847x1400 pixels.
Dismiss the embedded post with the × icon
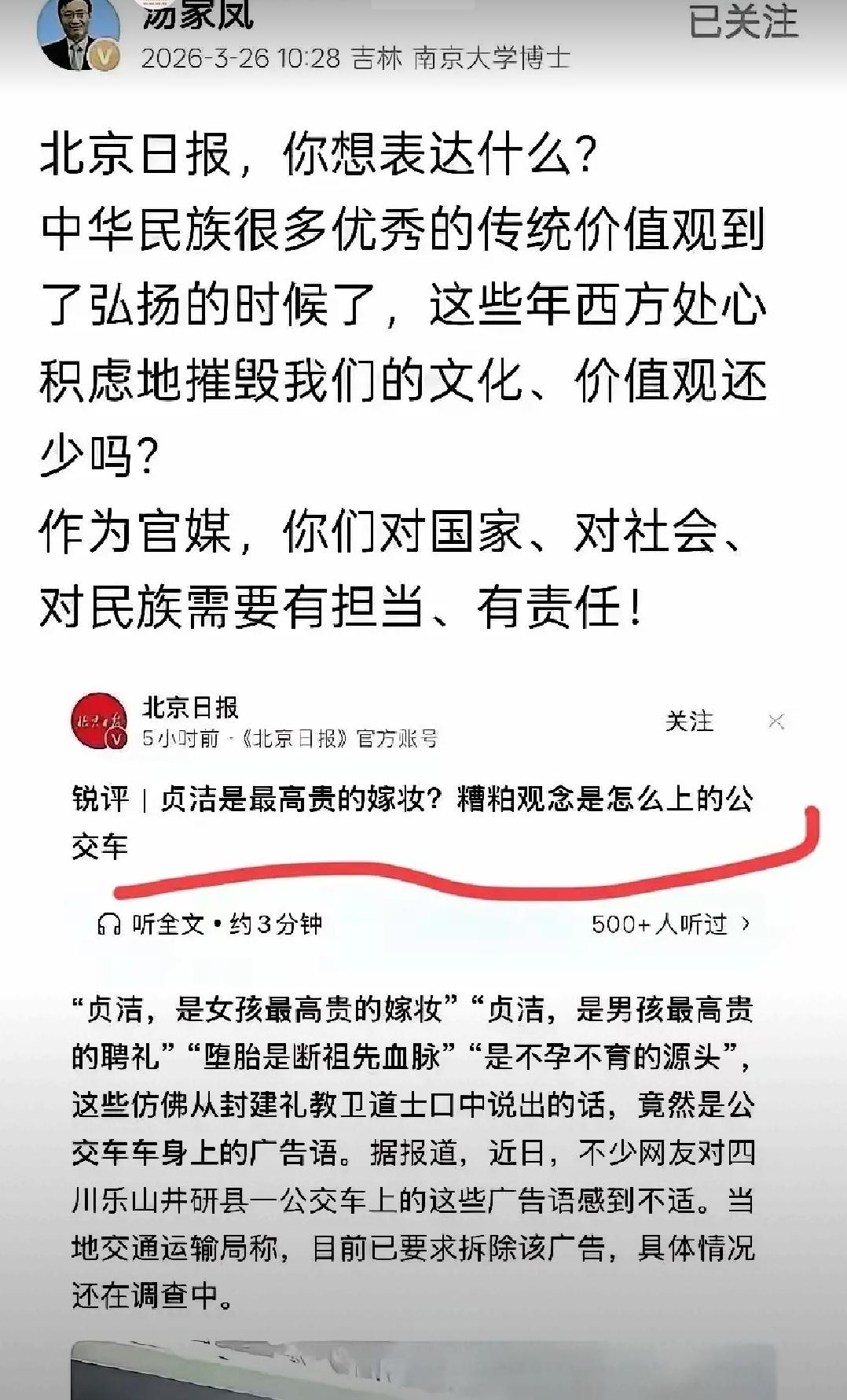pos(776,720)
